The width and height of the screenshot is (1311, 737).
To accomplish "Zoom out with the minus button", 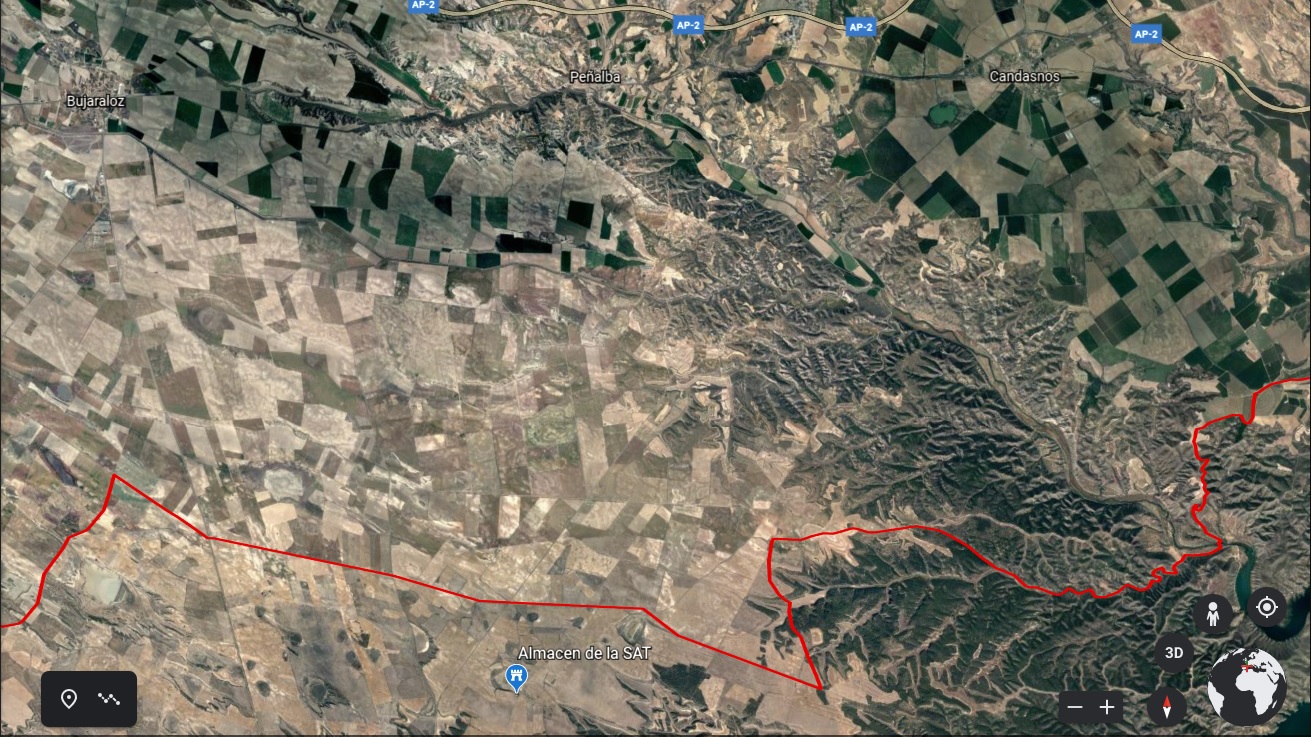I will click(x=1075, y=707).
